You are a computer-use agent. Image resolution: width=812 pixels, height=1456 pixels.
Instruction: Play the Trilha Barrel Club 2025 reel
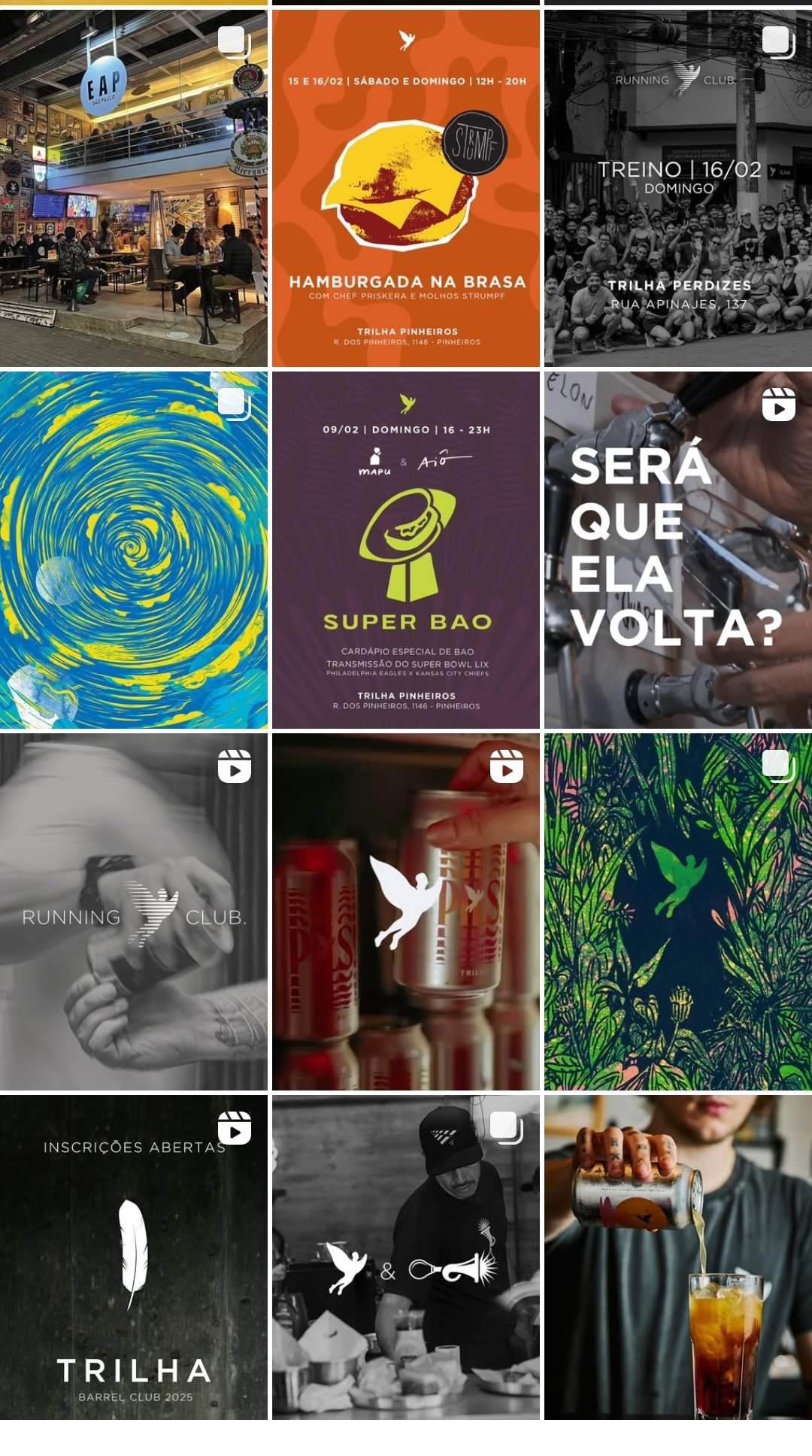[134, 1257]
